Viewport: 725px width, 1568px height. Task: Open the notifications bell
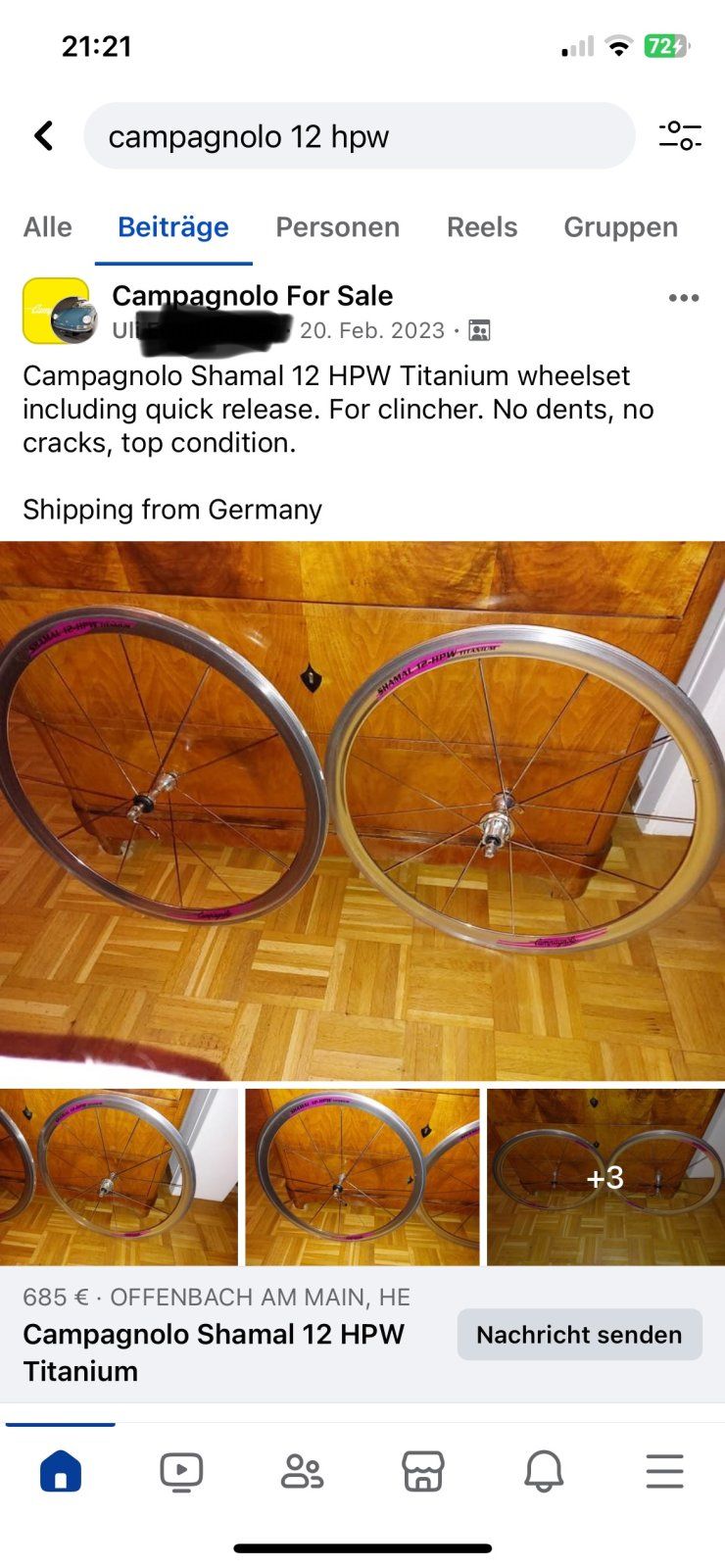click(x=544, y=1471)
